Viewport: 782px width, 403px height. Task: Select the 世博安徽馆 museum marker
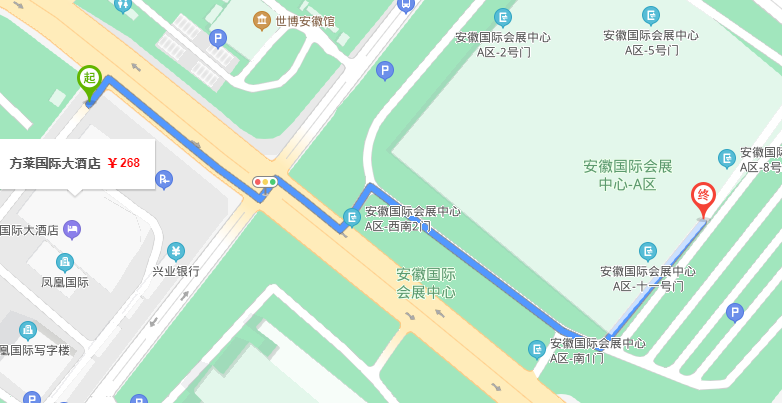tap(262, 20)
